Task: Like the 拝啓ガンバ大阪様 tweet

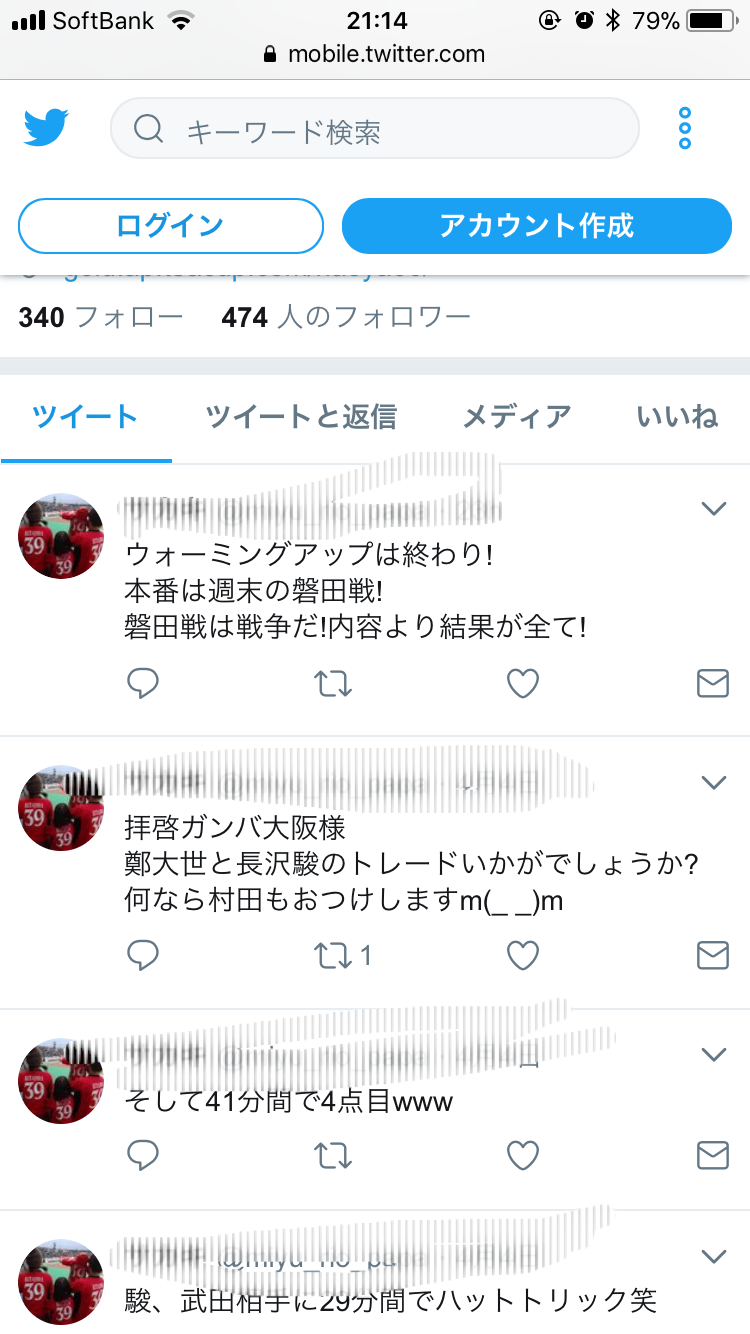Action: [523, 956]
